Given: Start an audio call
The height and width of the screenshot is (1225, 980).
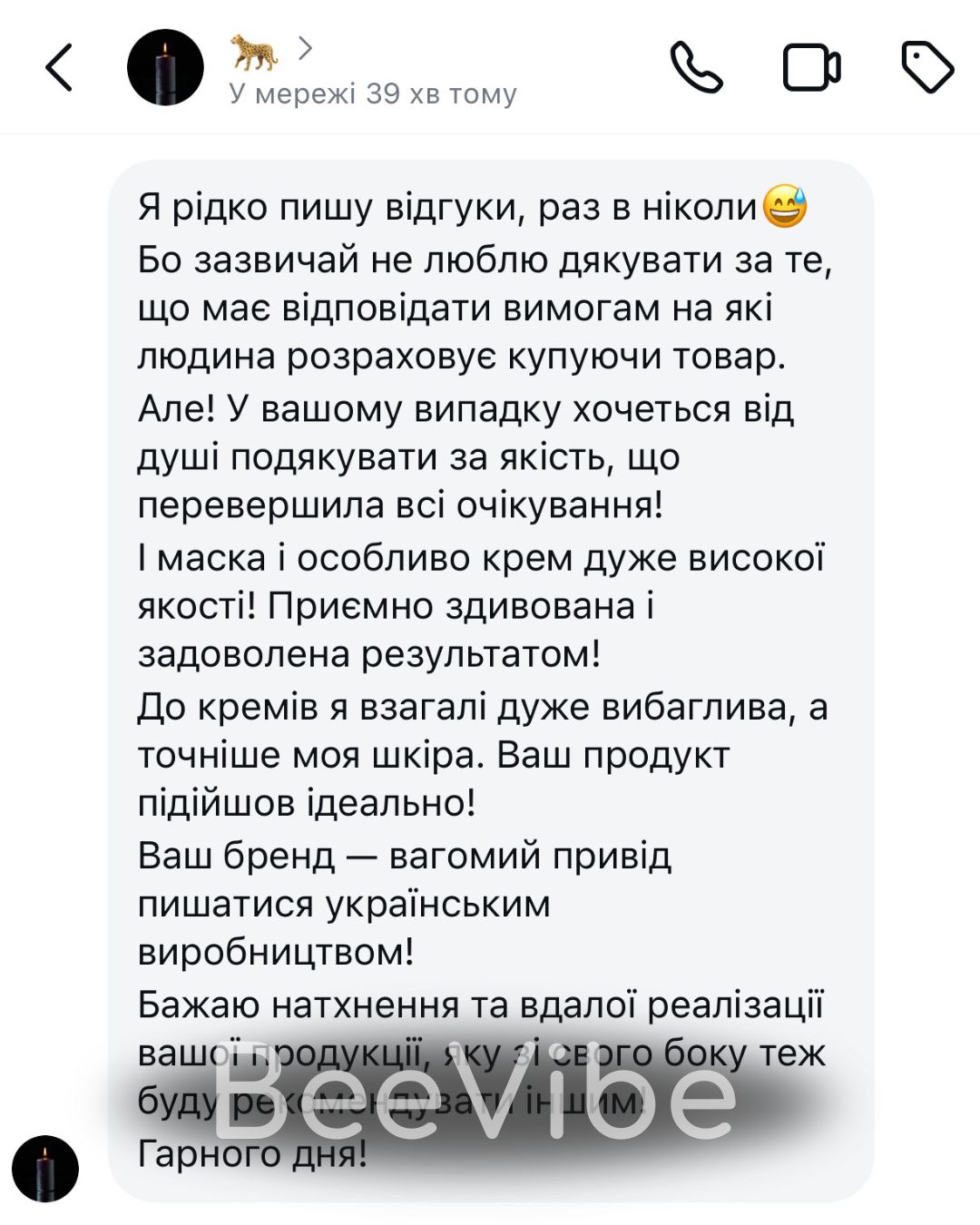Looking at the screenshot, I should click(696, 67).
